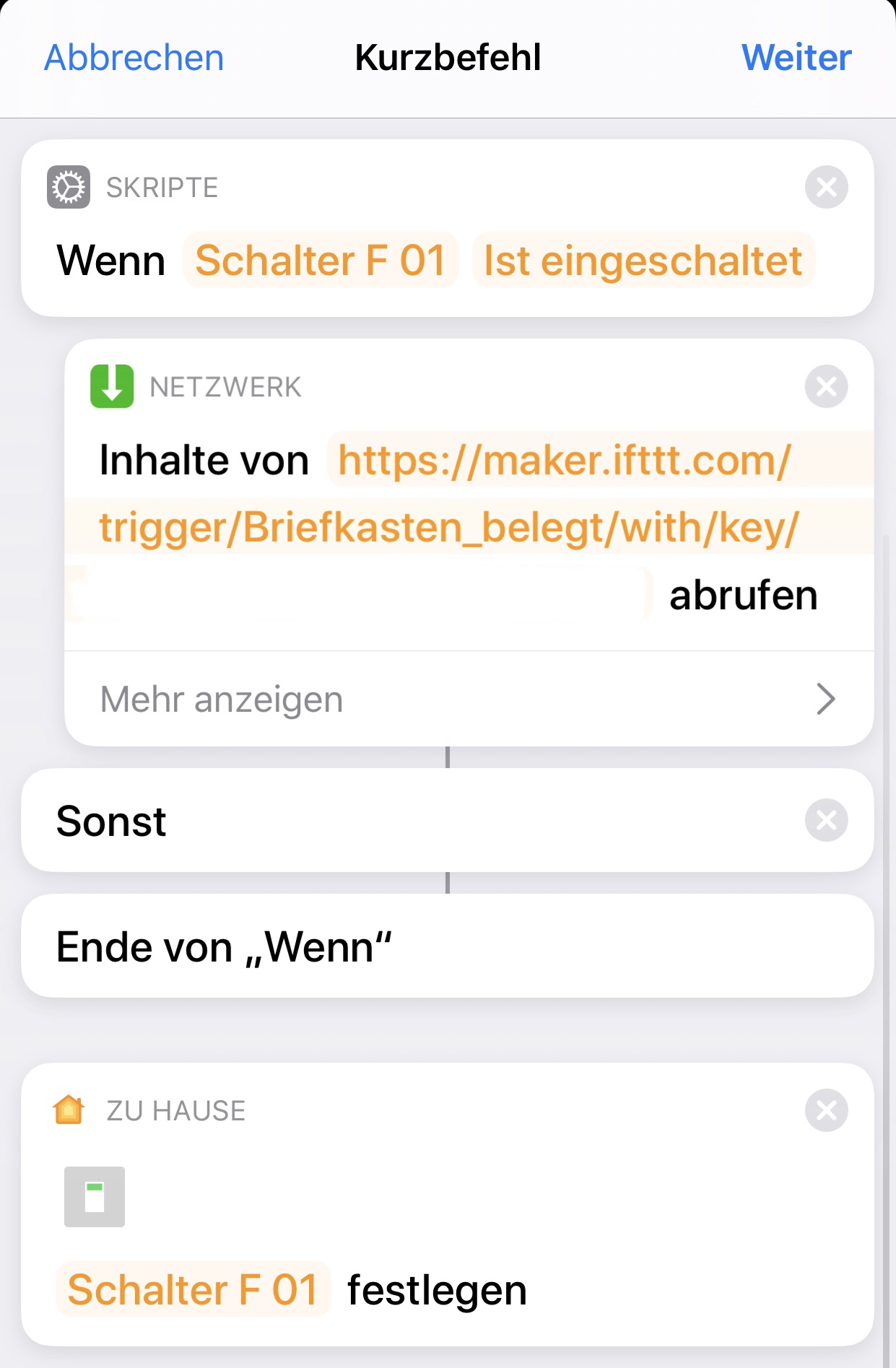Continue with the Weiter button

(x=796, y=58)
